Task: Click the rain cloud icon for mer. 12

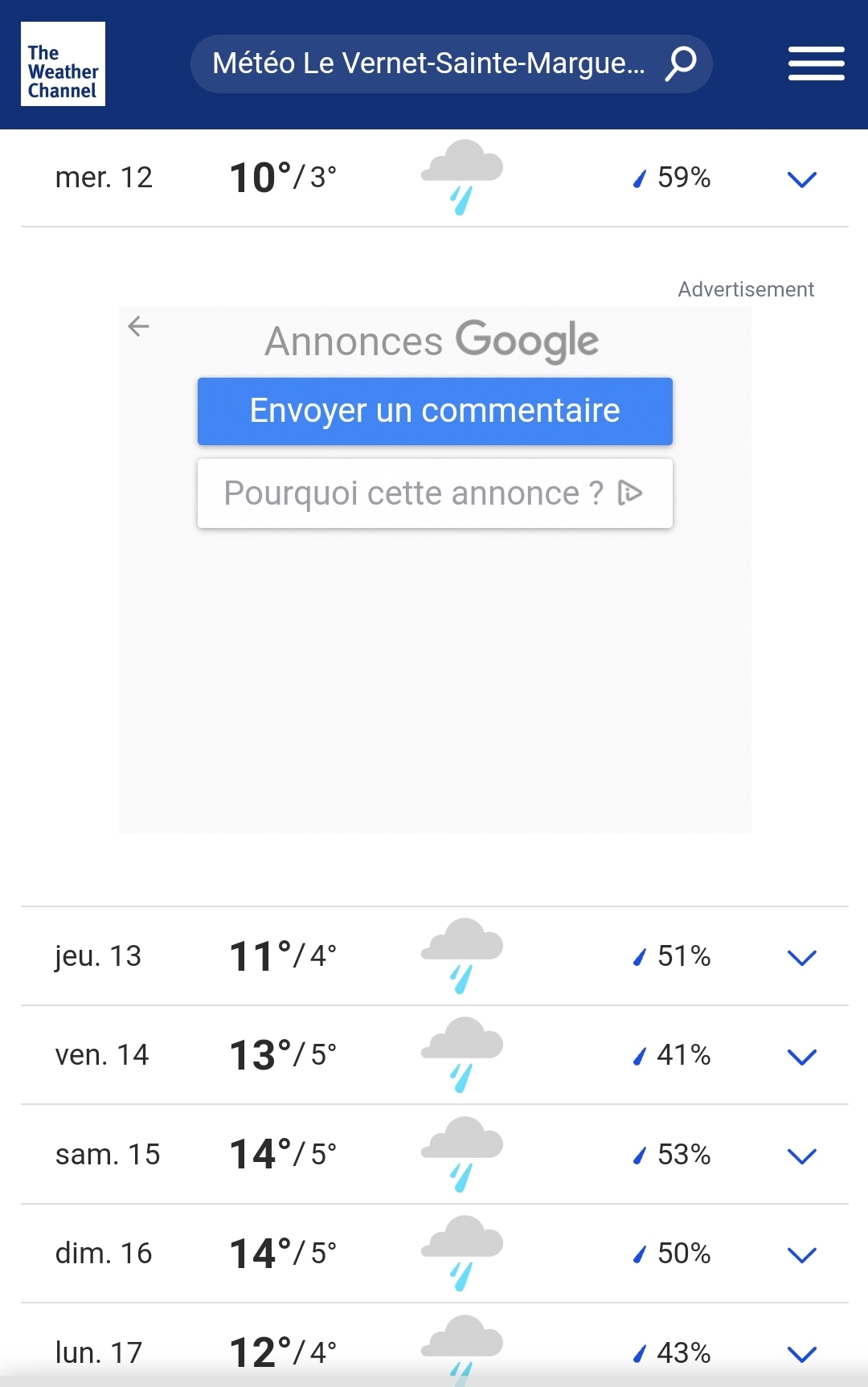Action: (462, 175)
